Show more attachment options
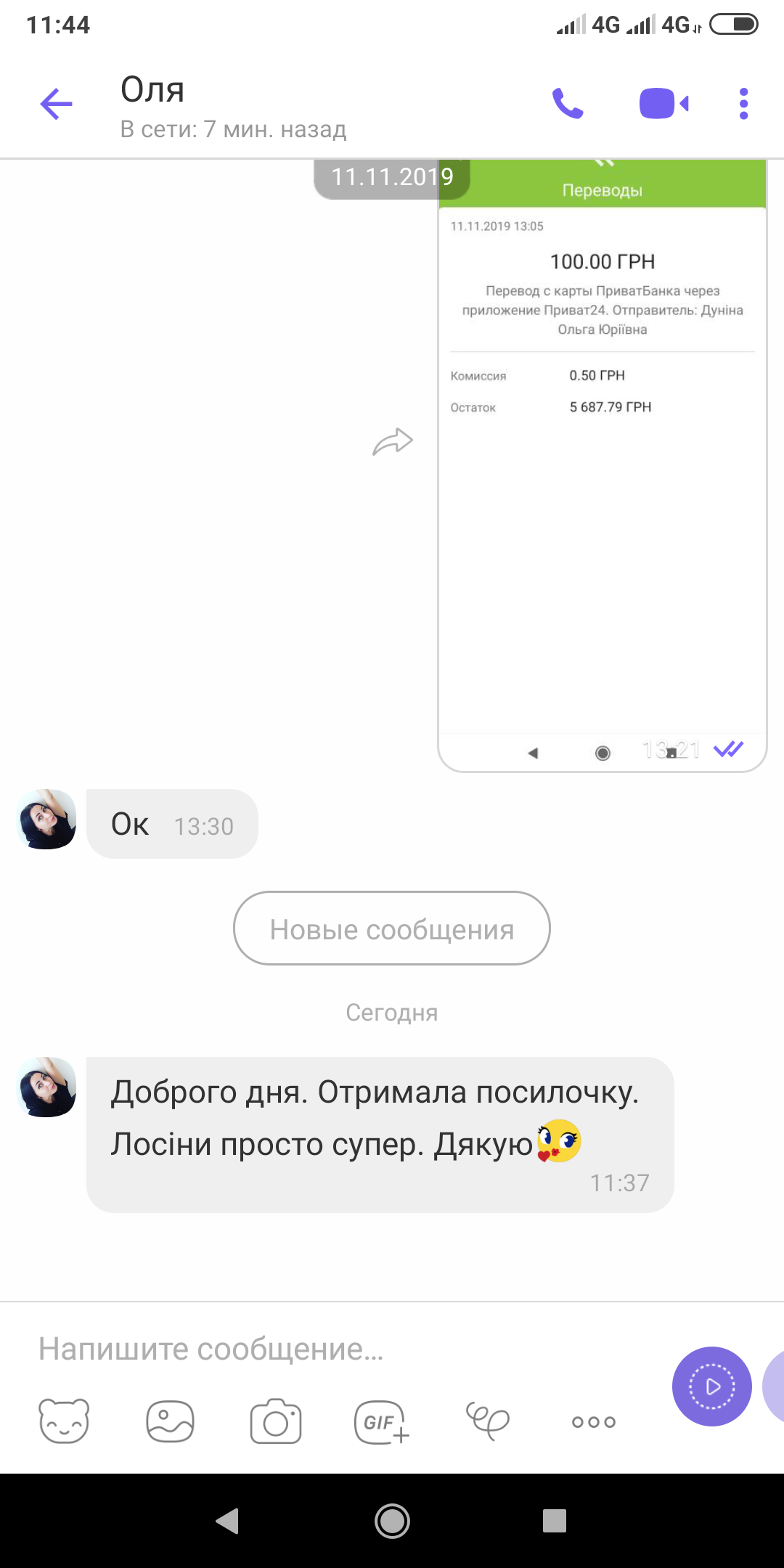Image resolution: width=784 pixels, height=1568 pixels. click(x=593, y=1421)
